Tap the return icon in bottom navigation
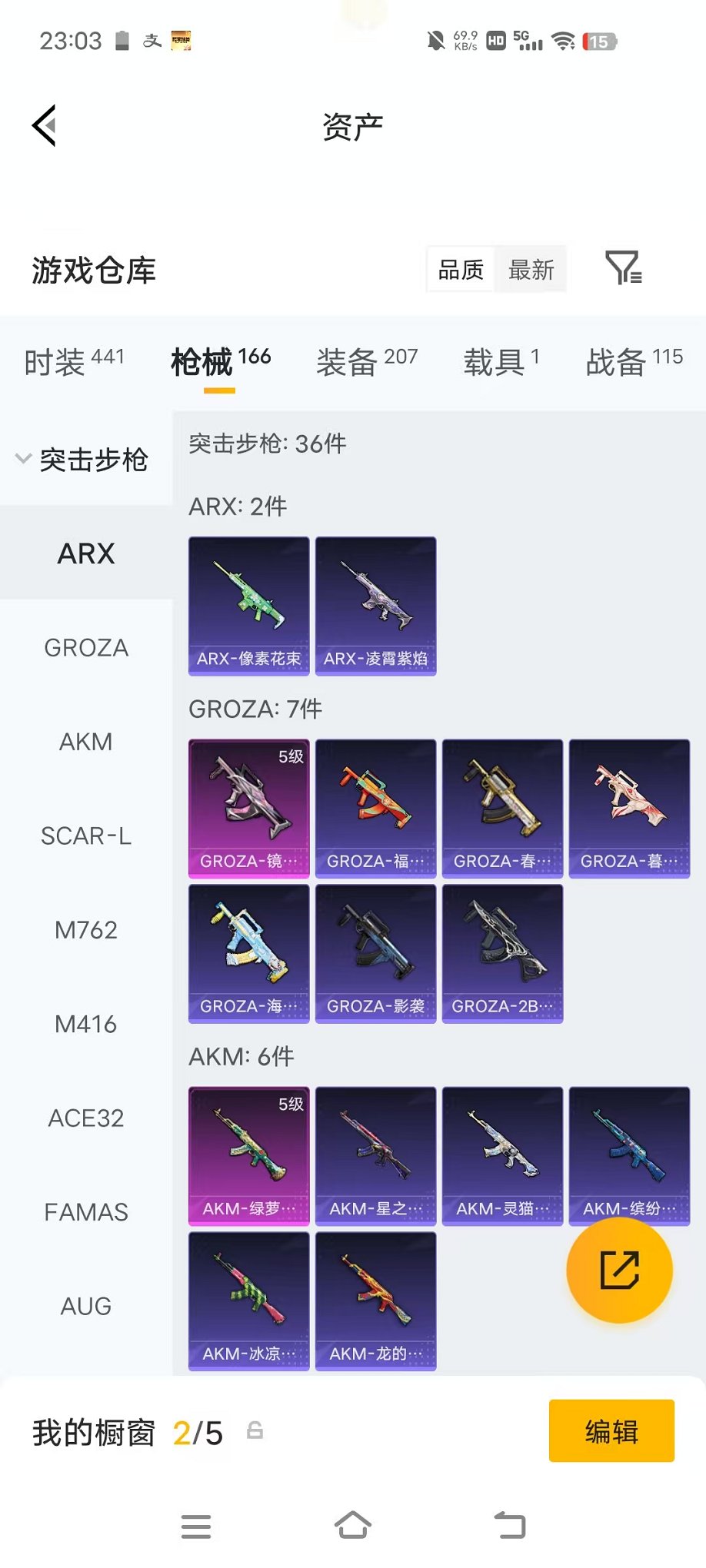The width and height of the screenshot is (706, 1568). pos(510,1527)
